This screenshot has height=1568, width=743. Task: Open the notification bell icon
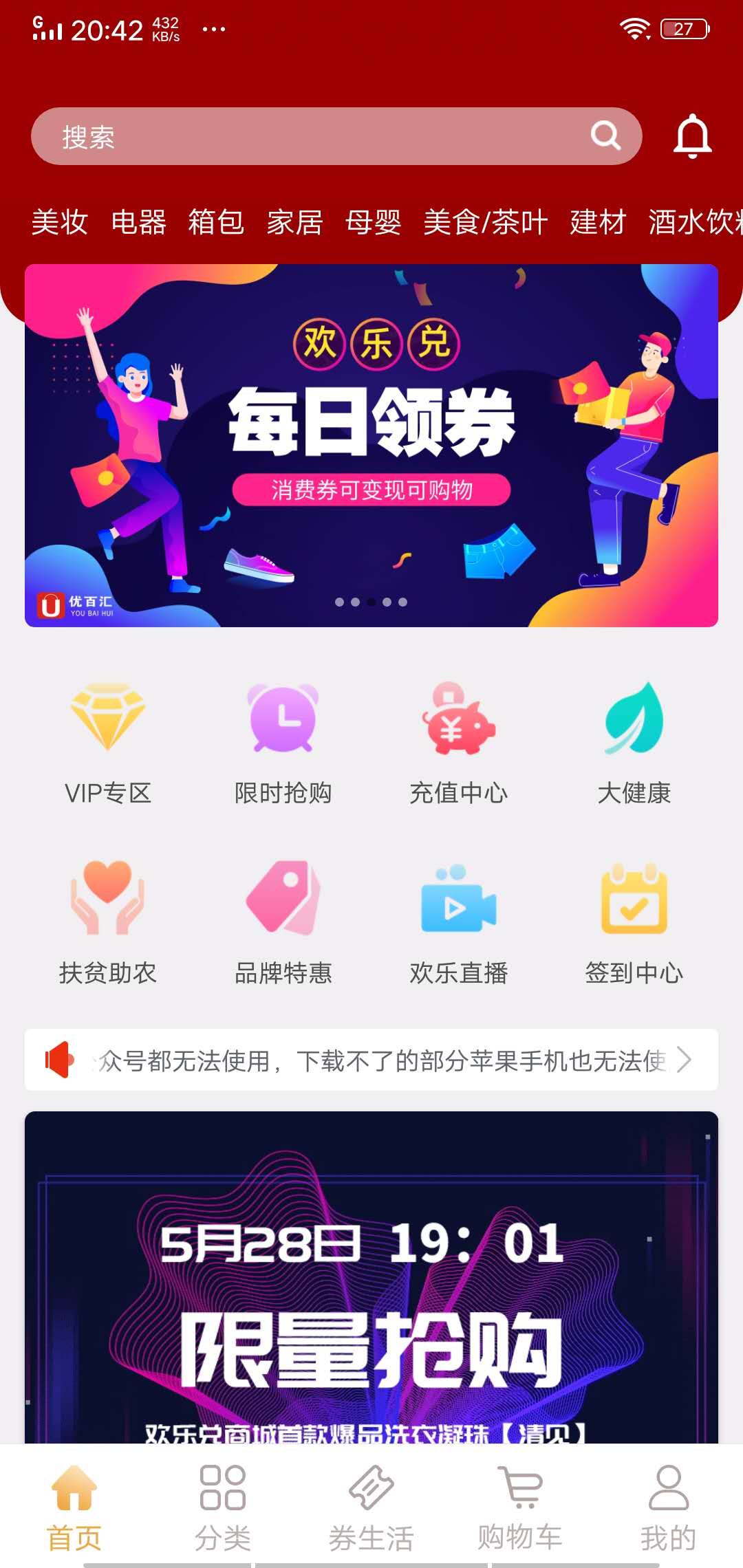tap(693, 136)
